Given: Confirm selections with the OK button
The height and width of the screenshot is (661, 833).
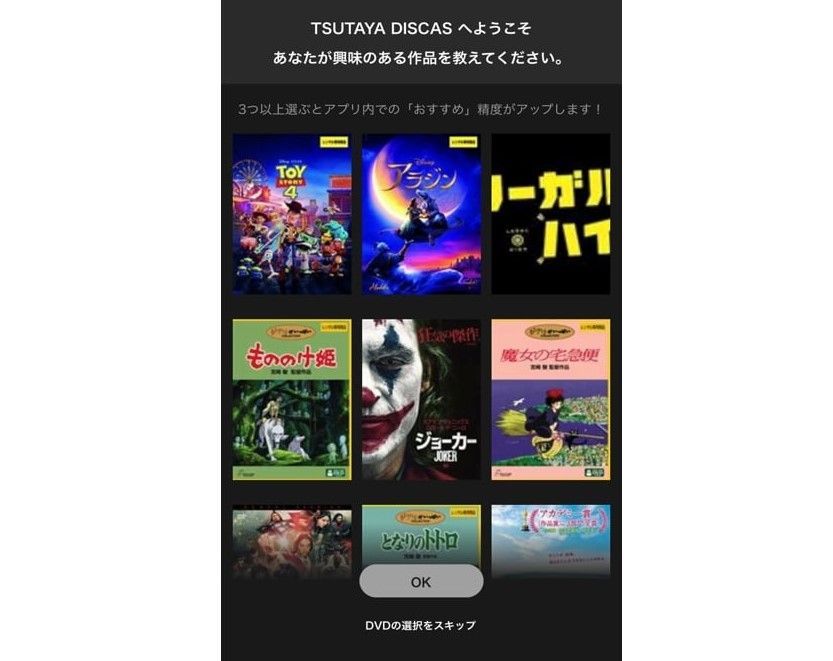Looking at the screenshot, I should [x=421, y=581].
